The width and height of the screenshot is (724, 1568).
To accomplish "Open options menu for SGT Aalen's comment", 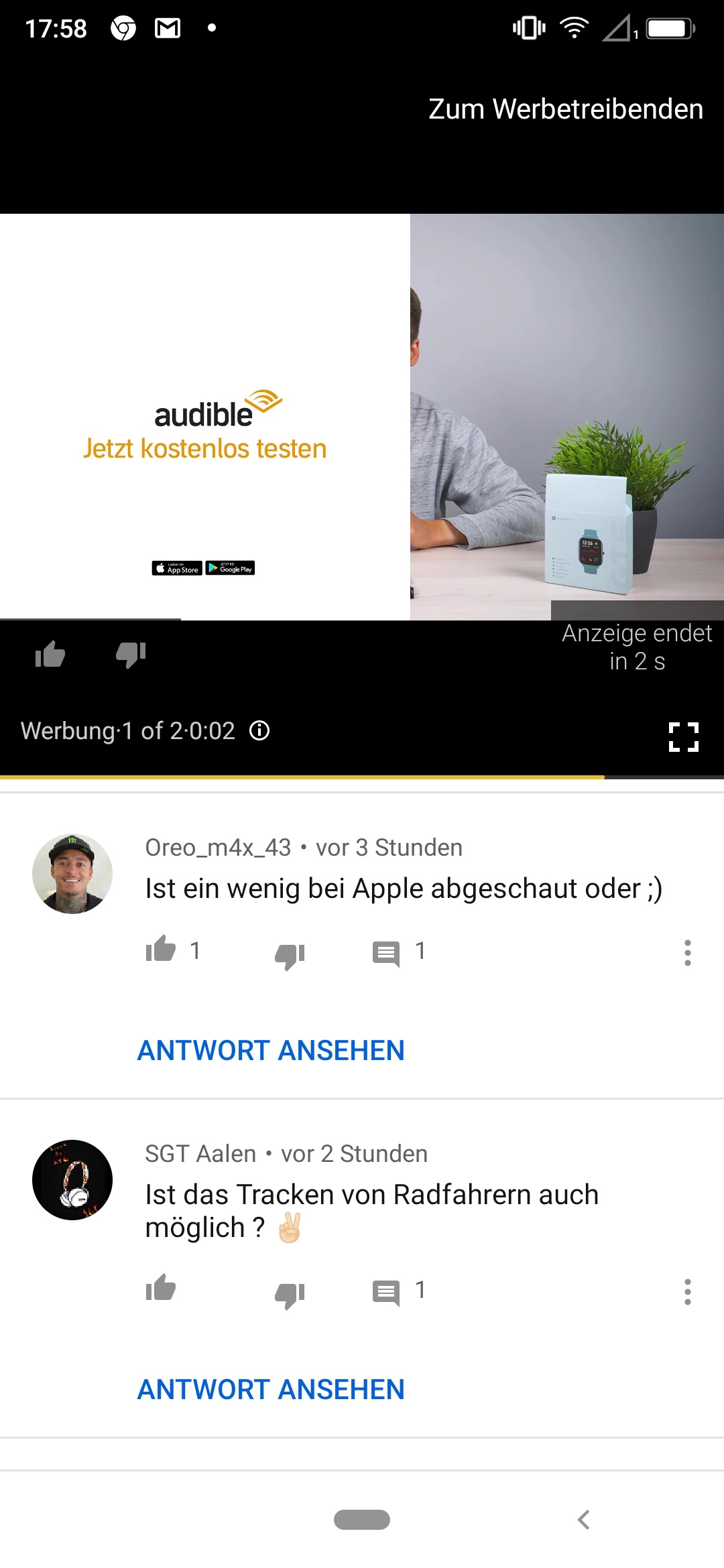I will tap(687, 1291).
